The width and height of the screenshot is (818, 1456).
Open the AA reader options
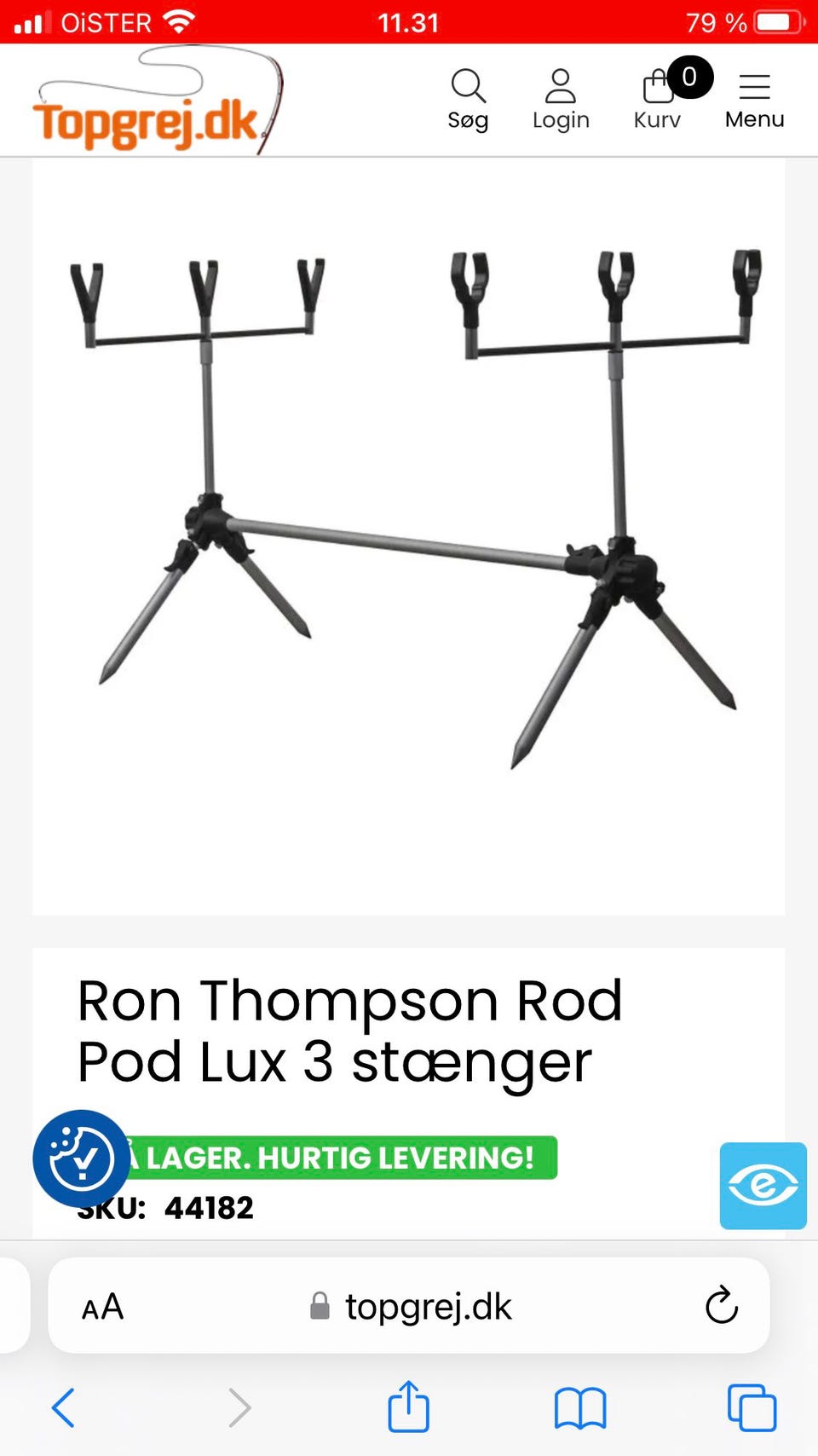[x=103, y=1306]
